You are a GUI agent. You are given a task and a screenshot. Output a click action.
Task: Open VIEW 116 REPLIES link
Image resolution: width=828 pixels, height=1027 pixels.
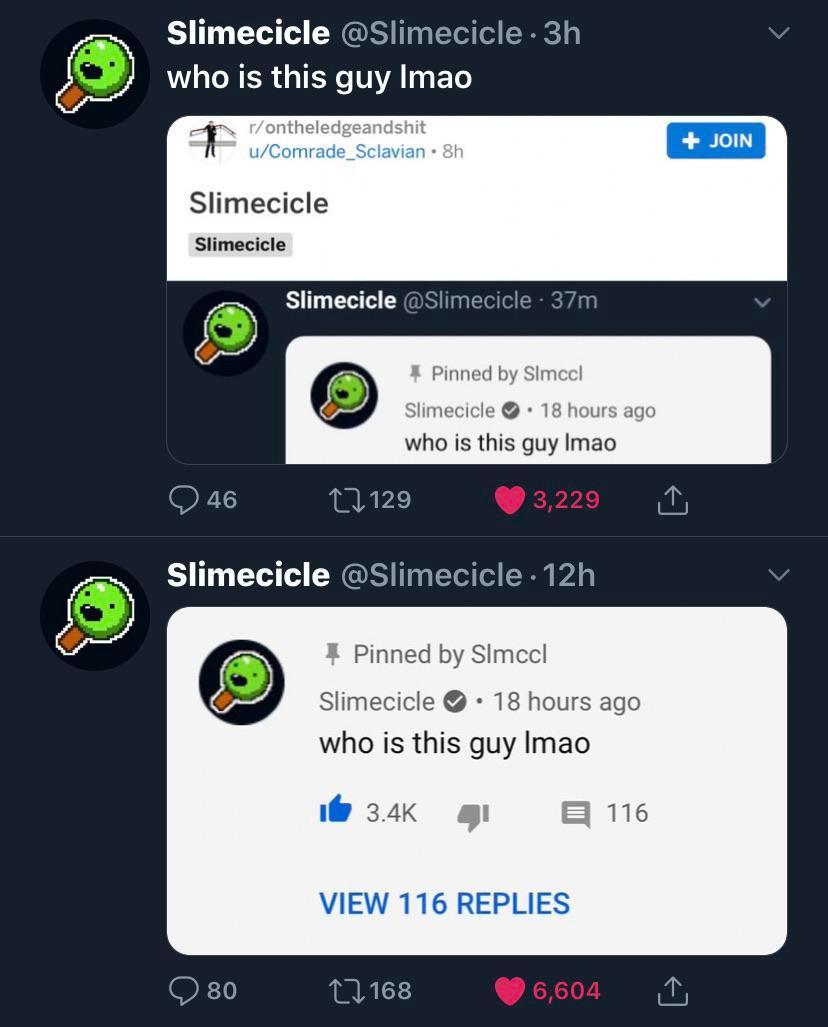444,903
